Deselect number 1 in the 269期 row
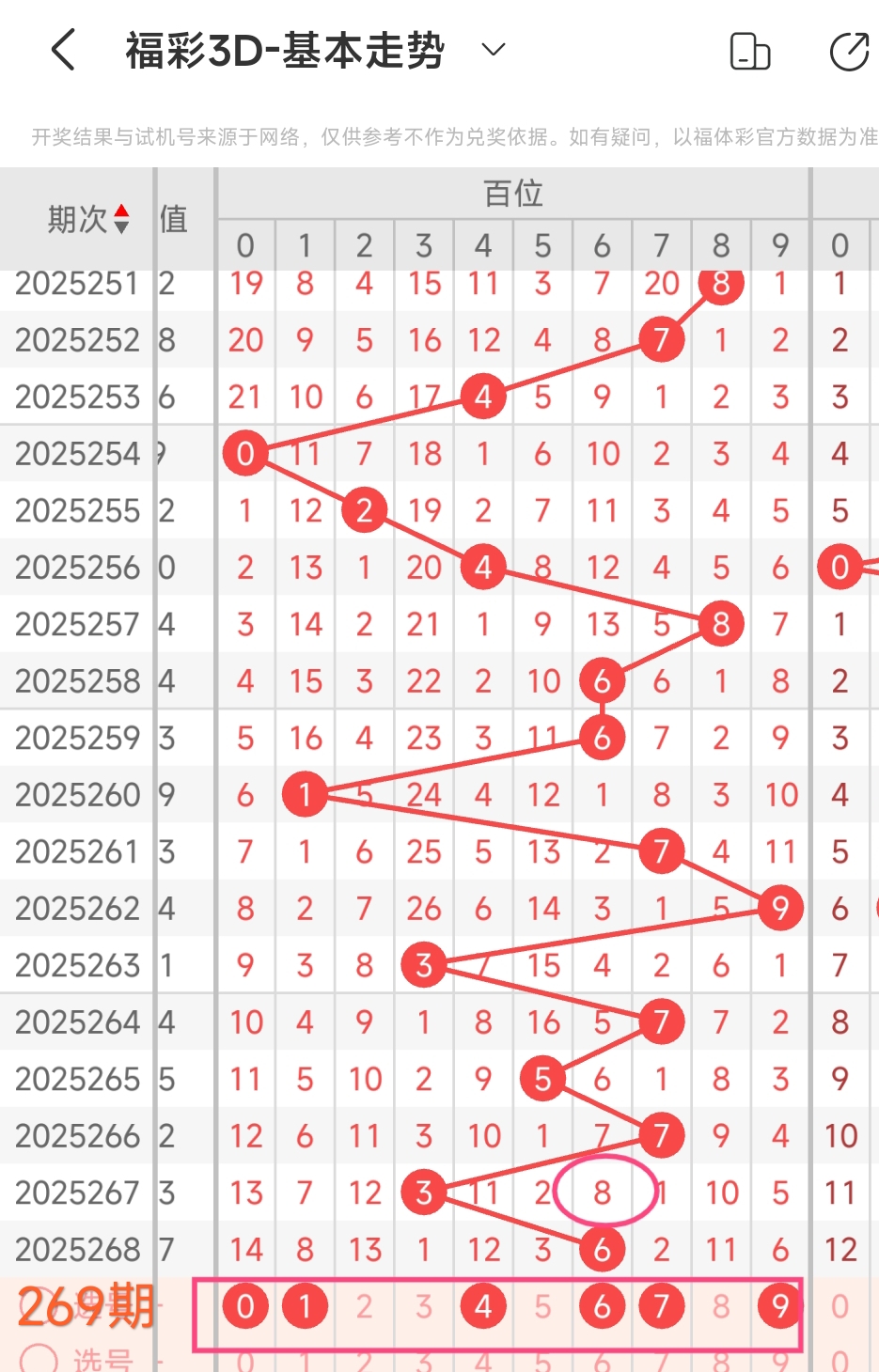Viewport: 879px width, 1372px height. tap(305, 1306)
